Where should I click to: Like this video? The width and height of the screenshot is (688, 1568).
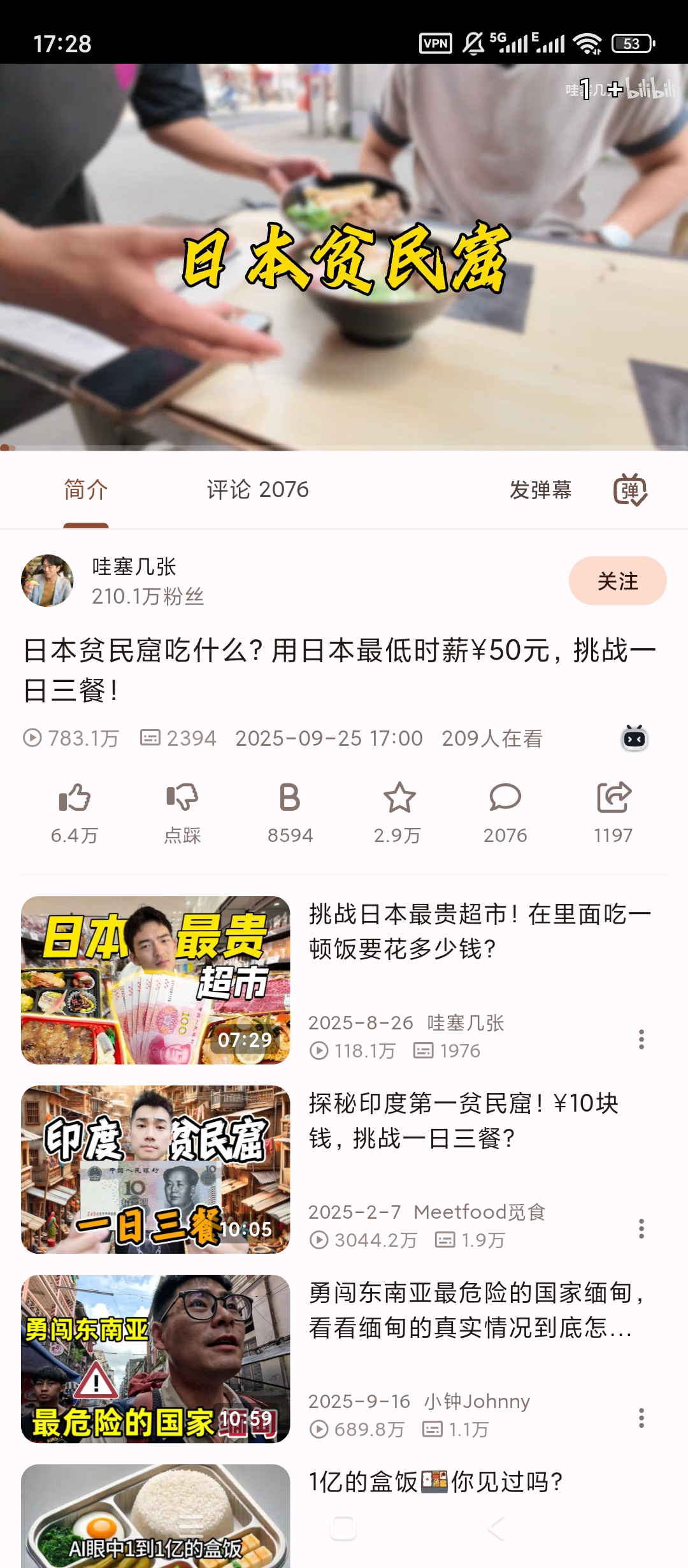pyautogui.click(x=75, y=797)
